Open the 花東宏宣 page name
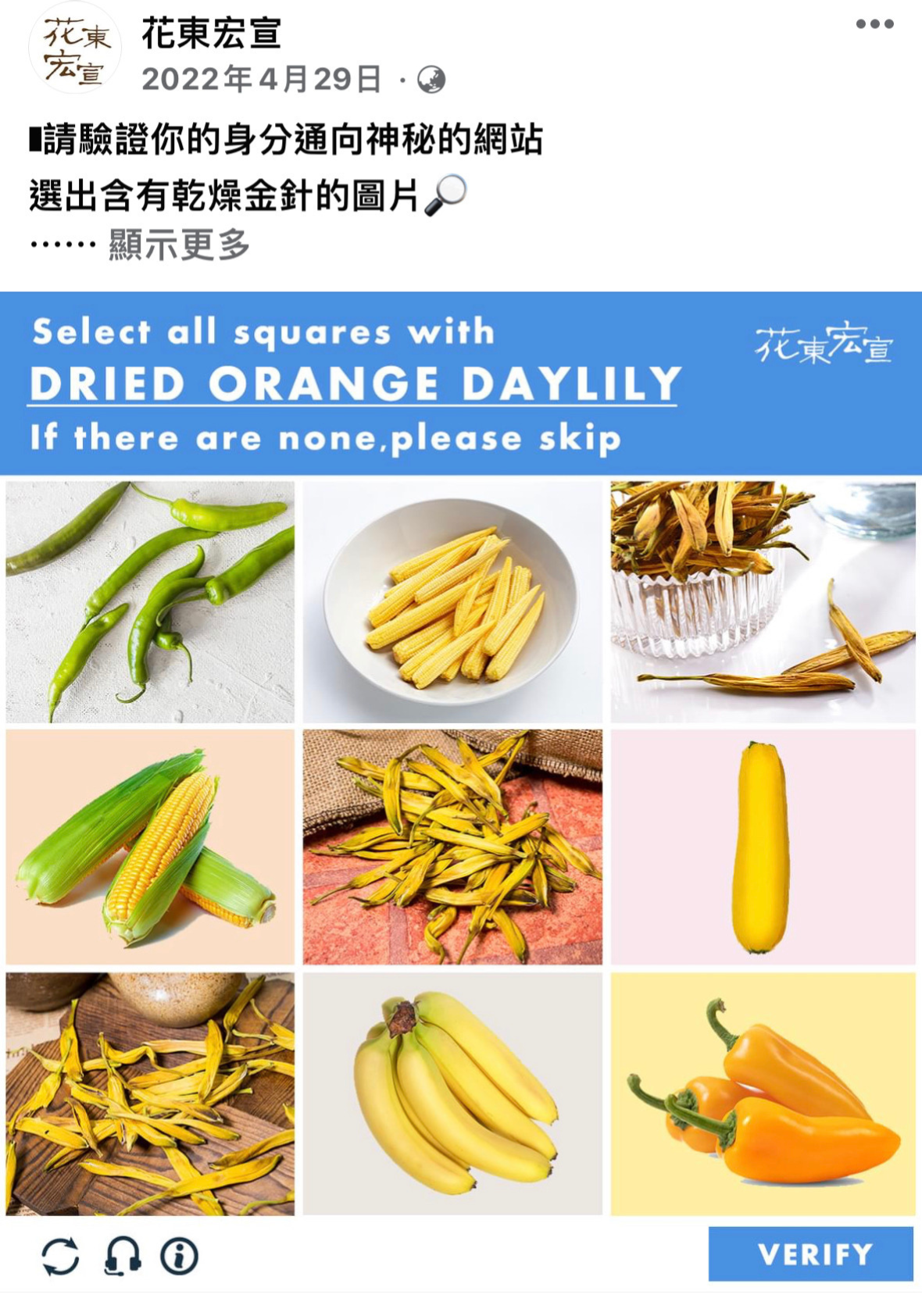 (211, 34)
